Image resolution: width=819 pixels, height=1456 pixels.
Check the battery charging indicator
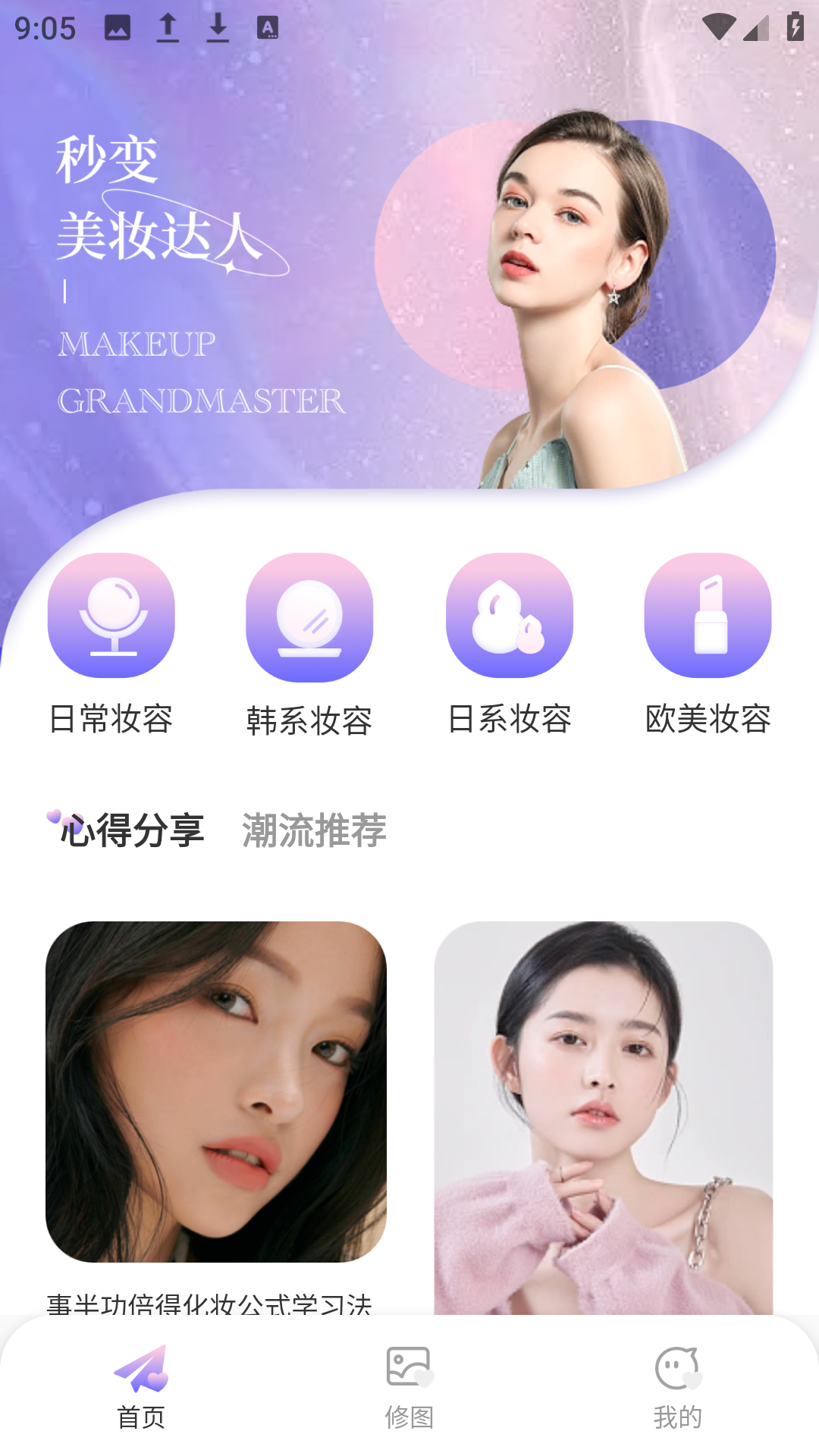click(x=794, y=24)
